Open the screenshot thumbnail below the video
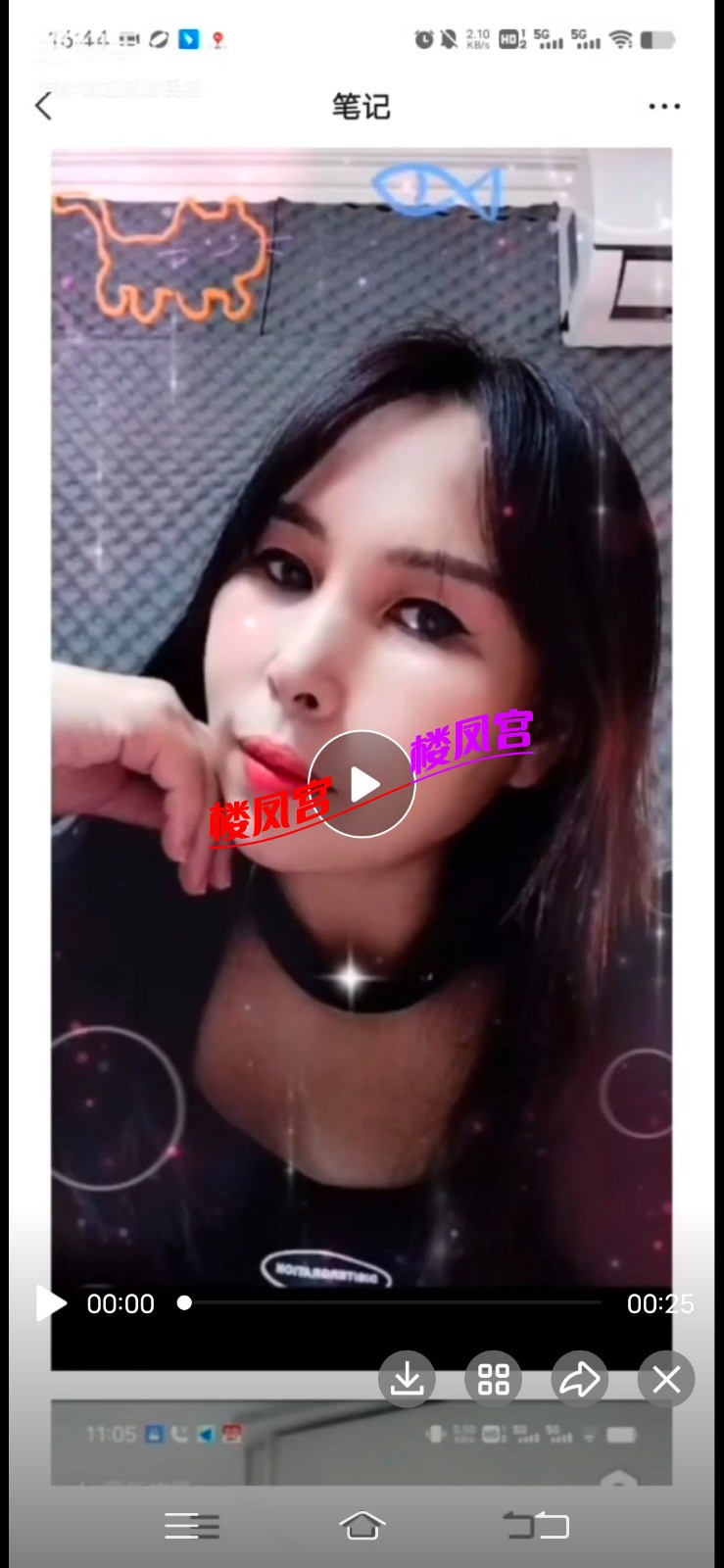 pos(362,1443)
